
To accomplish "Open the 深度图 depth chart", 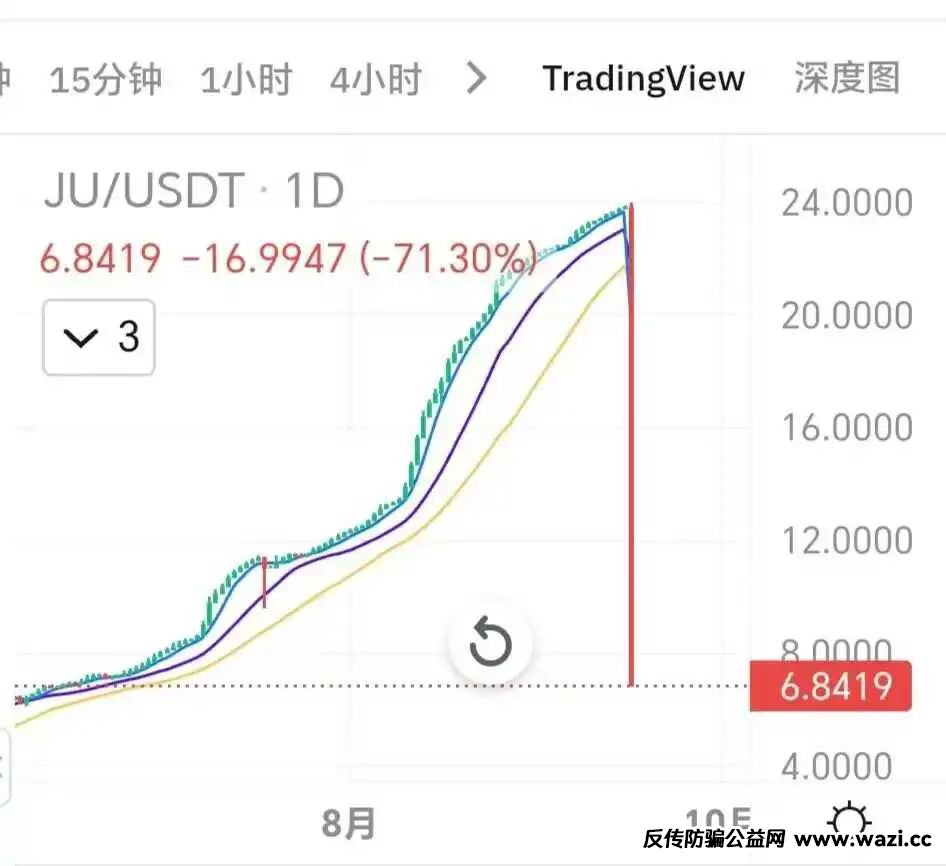I will coord(847,78).
